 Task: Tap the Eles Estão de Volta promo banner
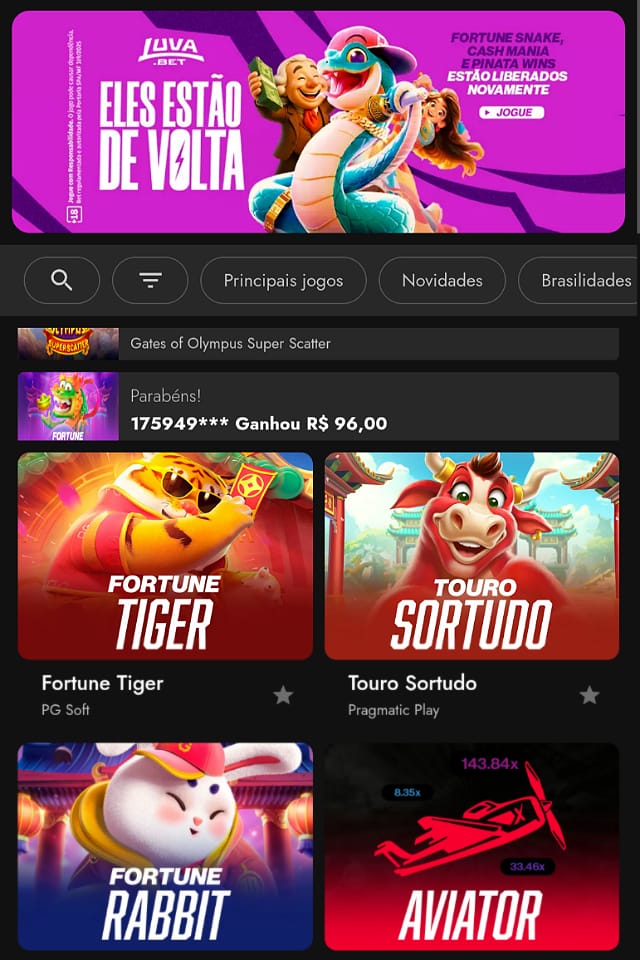[318, 122]
